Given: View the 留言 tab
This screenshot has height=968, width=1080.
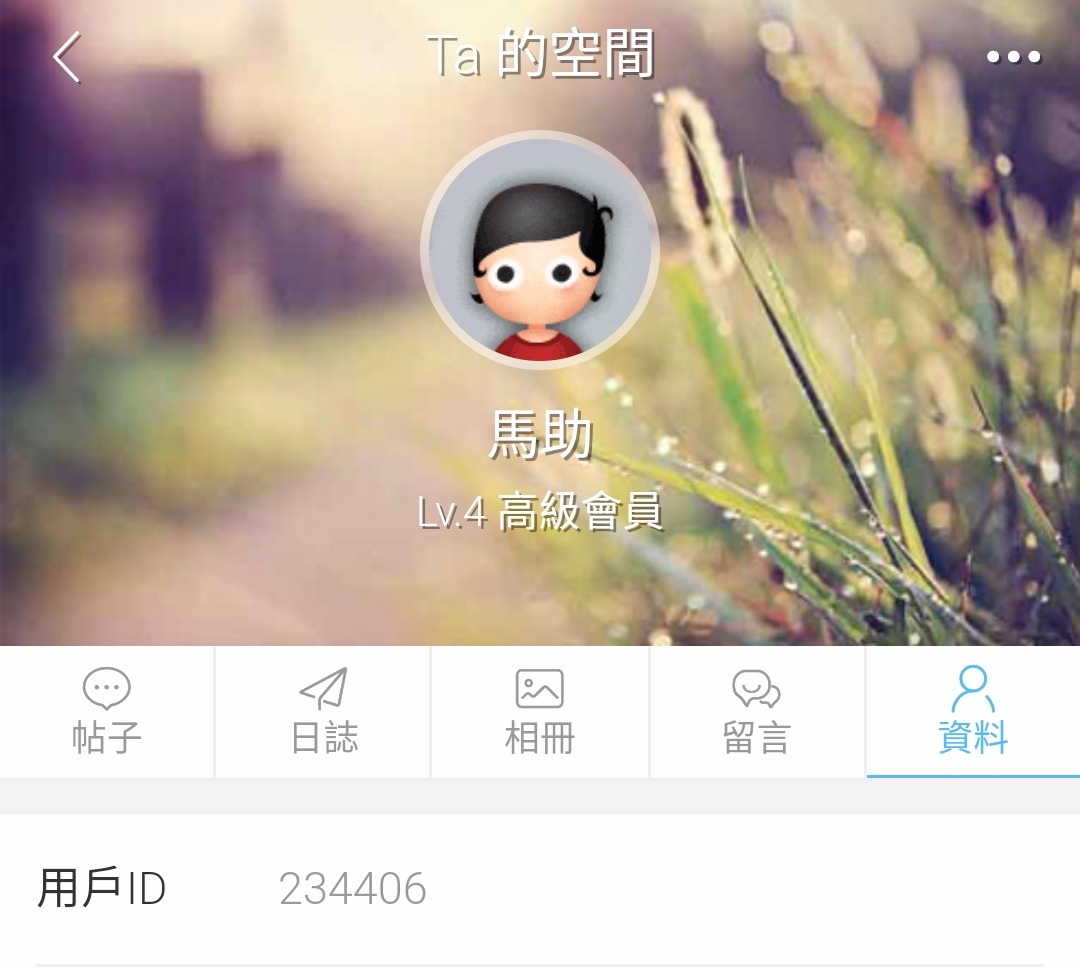Looking at the screenshot, I should pyautogui.click(x=757, y=711).
